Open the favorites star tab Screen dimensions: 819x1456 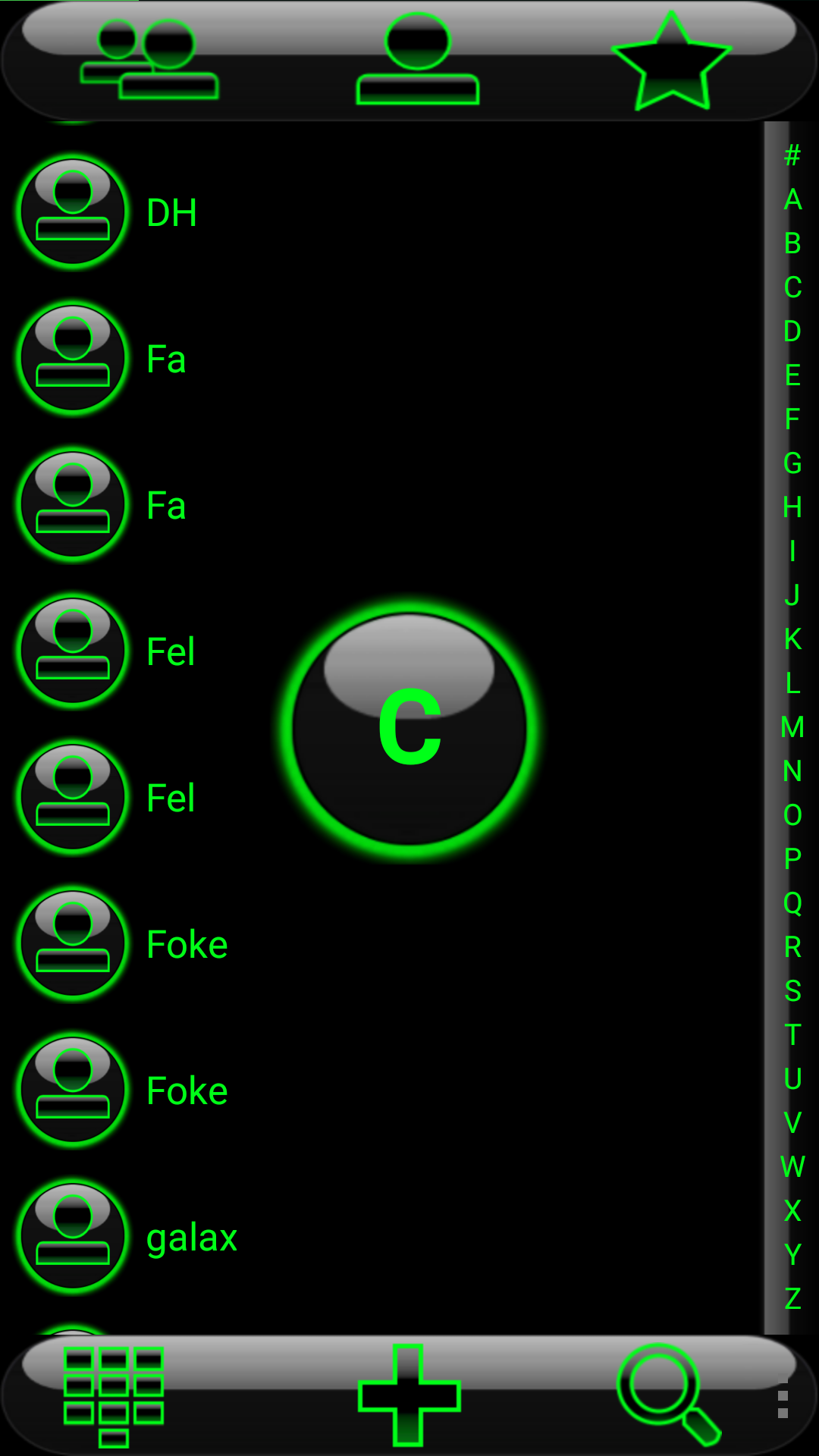pos(671,62)
